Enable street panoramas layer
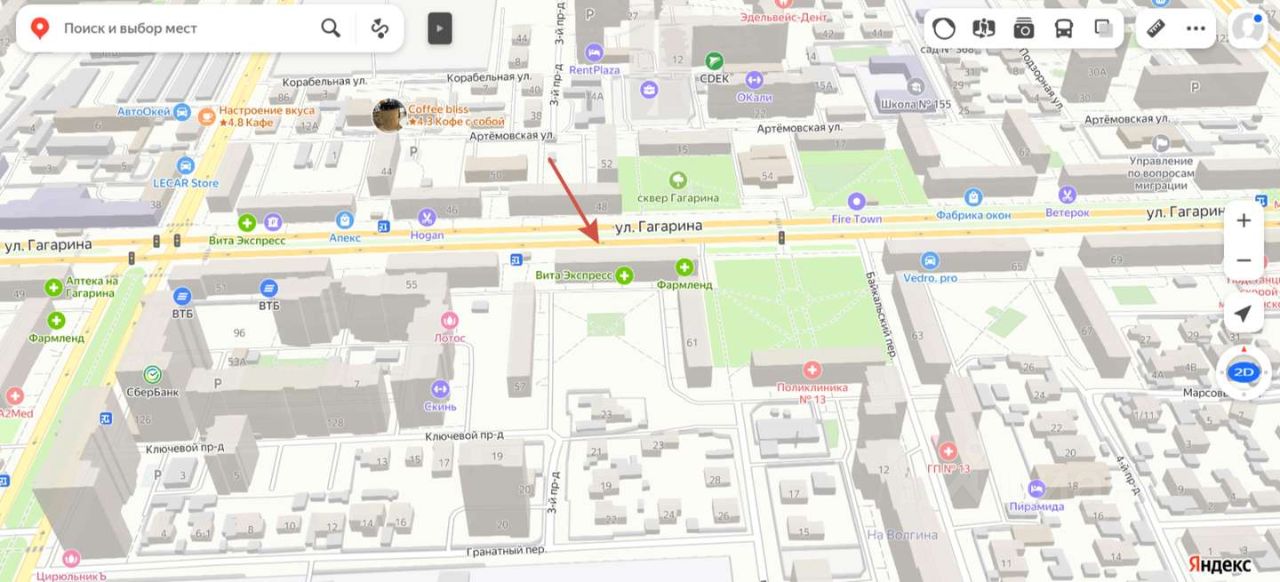The width and height of the screenshot is (1280, 582). (984, 28)
